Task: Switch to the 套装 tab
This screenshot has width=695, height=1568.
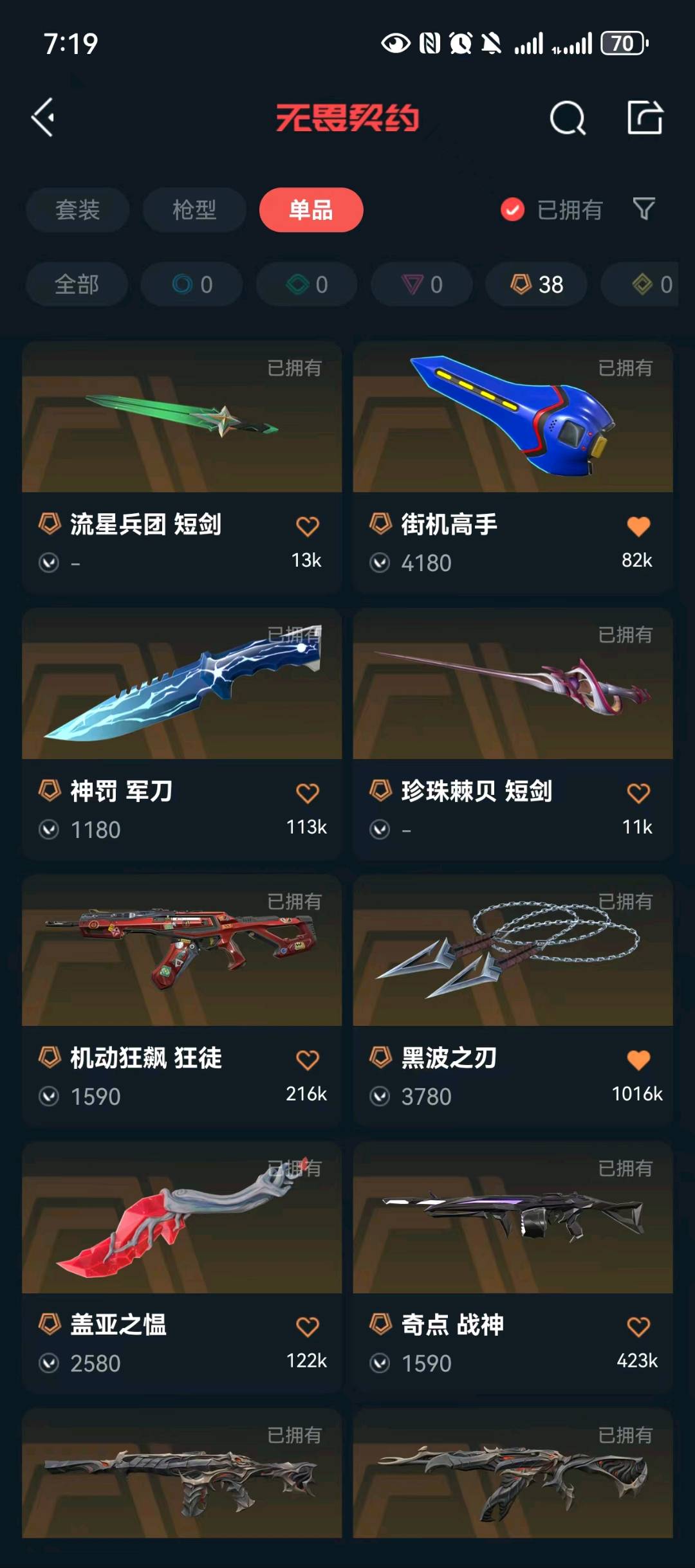Action: (x=77, y=210)
